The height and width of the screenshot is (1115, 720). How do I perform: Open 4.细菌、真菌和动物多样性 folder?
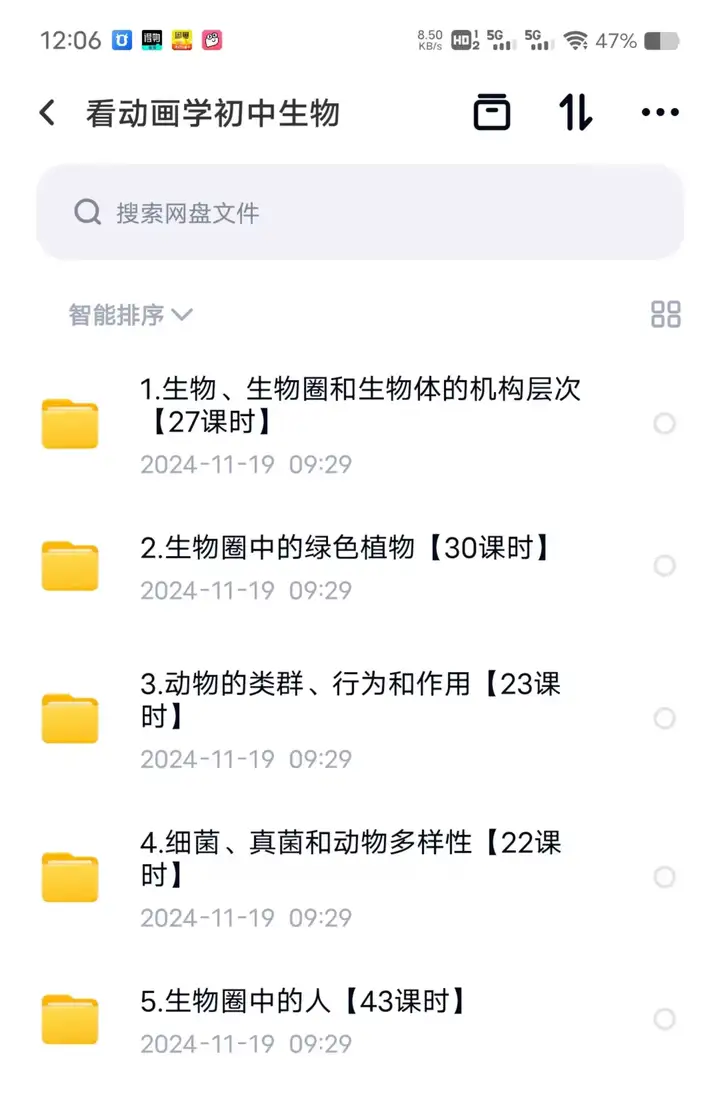(350, 860)
